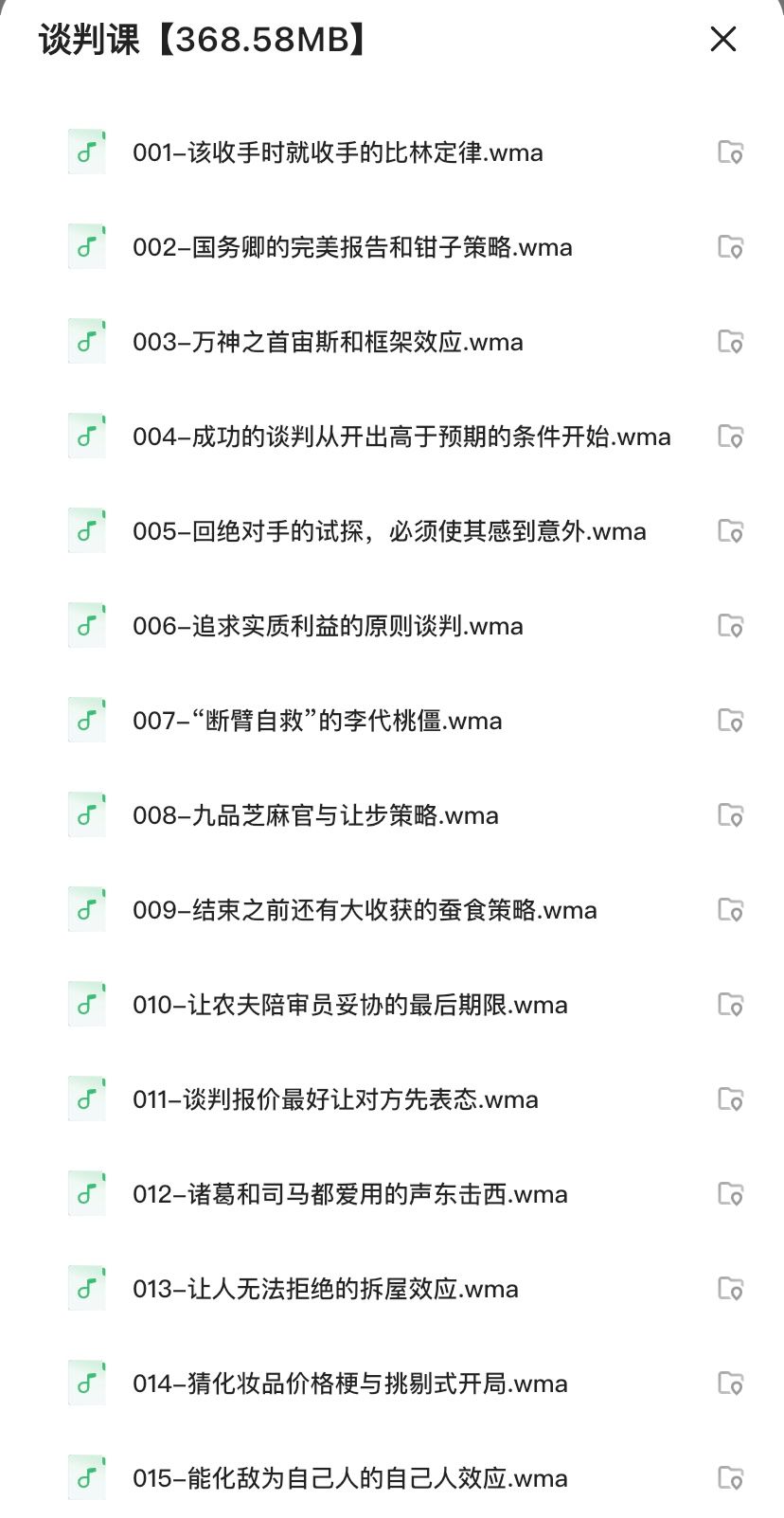This screenshot has height=1518, width=784.
Task: Tap the folder icon beside 011-谈判报价最好让对方先表态.wma
Action: tap(730, 1099)
